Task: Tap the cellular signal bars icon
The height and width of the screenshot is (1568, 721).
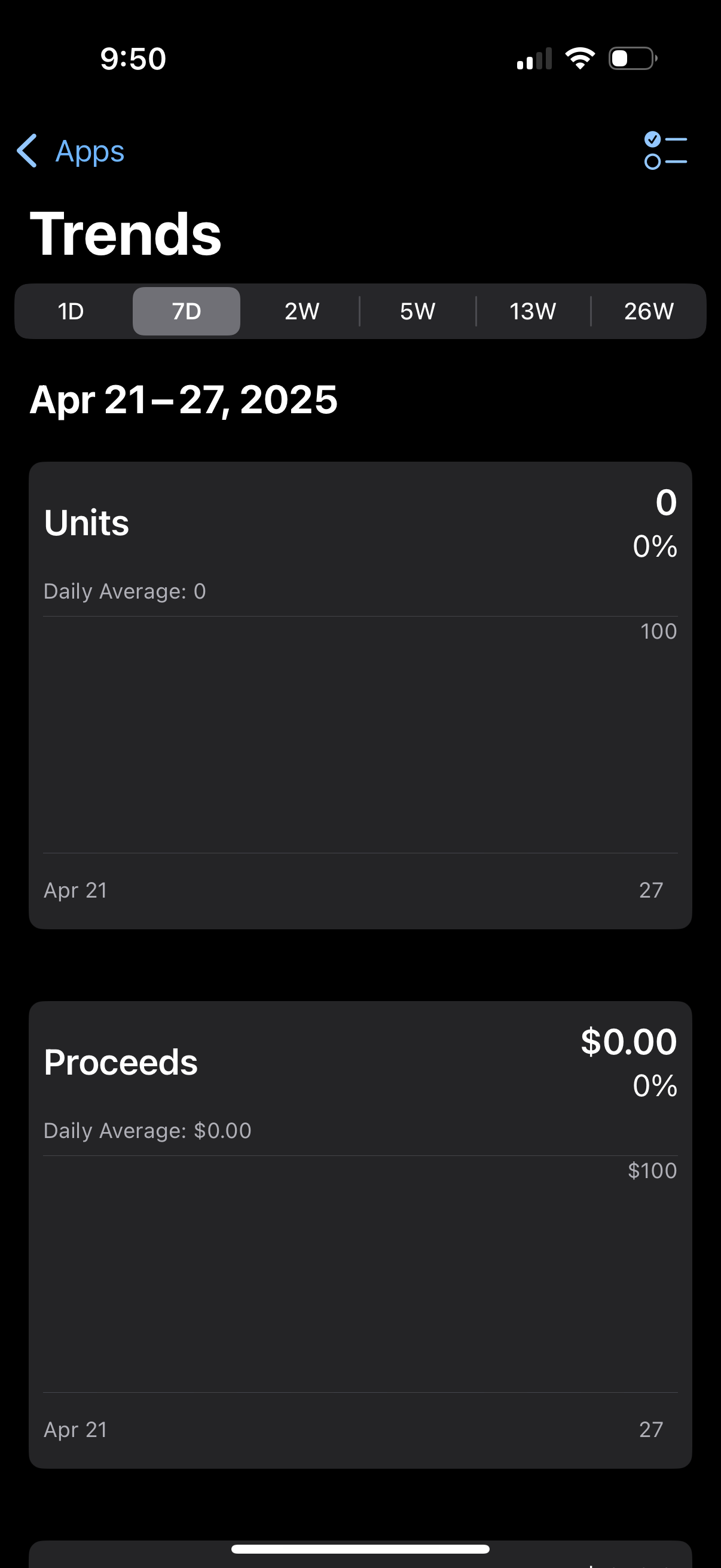Action: click(533, 58)
